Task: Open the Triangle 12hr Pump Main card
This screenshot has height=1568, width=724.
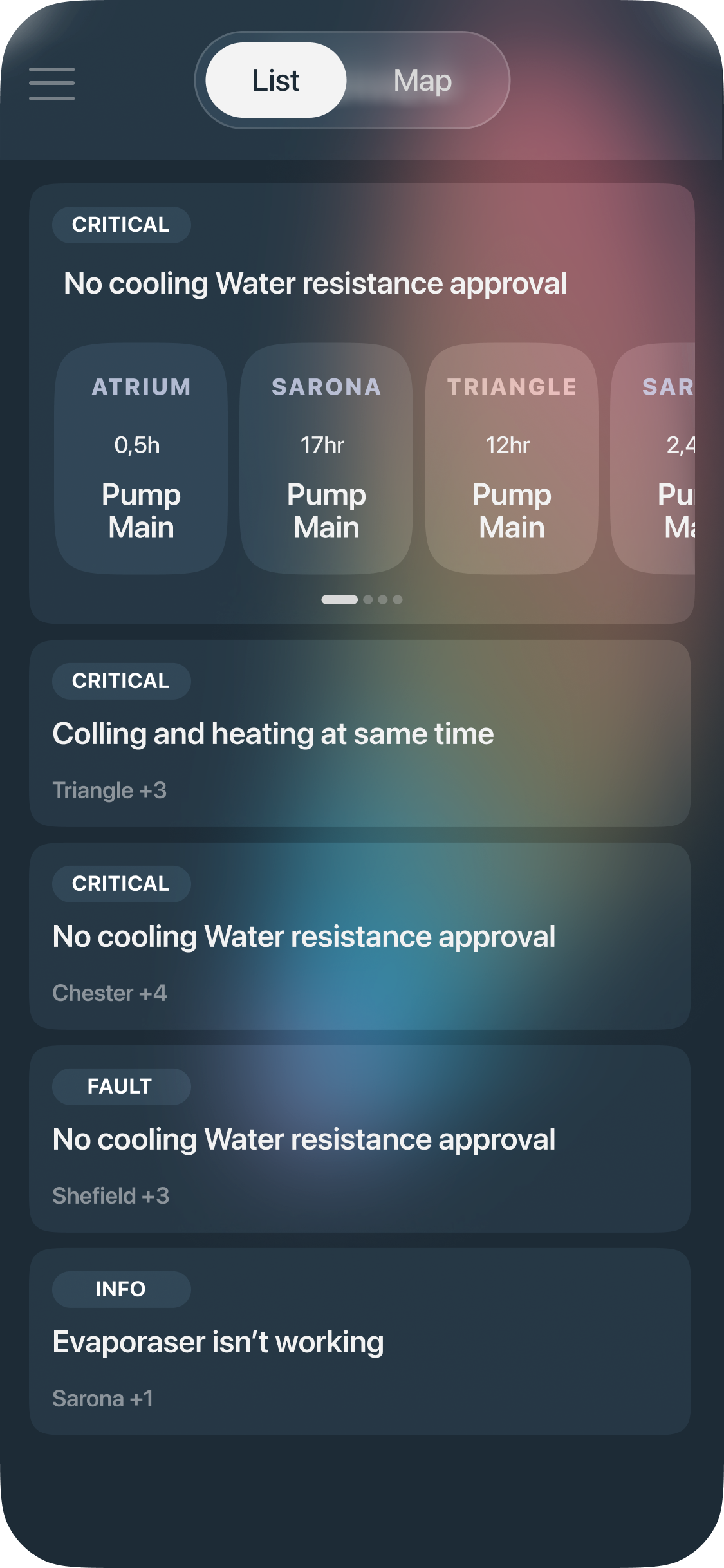Action: pos(512,458)
